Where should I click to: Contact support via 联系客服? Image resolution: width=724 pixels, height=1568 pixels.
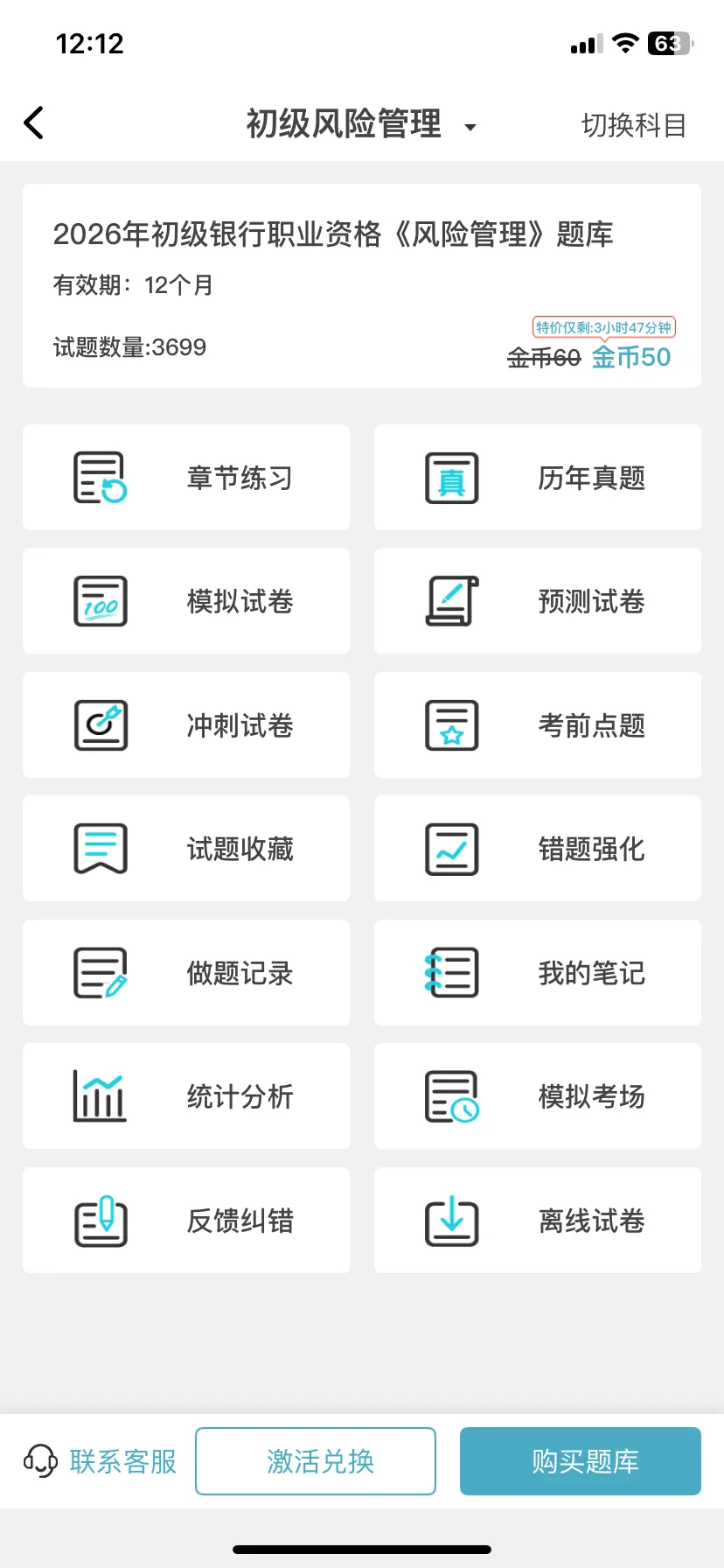(x=100, y=1461)
